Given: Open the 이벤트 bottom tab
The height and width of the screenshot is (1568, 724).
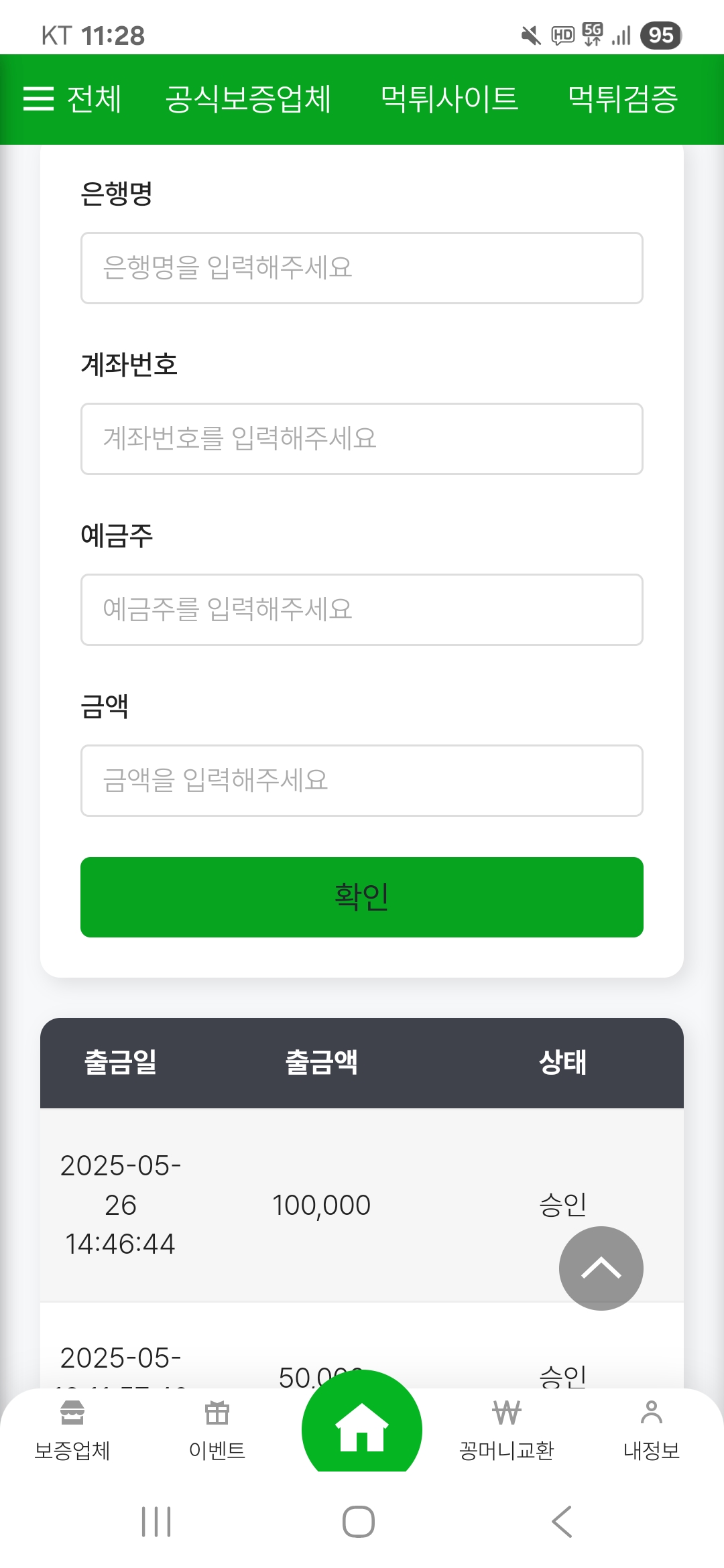Looking at the screenshot, I should click(217, 1431).
